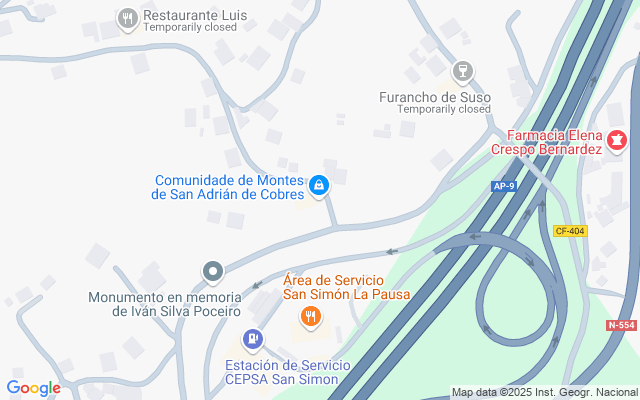Open Comunidade de Montes shopping marker
This screenshot has height=400, width=640.
coord(319,185)
